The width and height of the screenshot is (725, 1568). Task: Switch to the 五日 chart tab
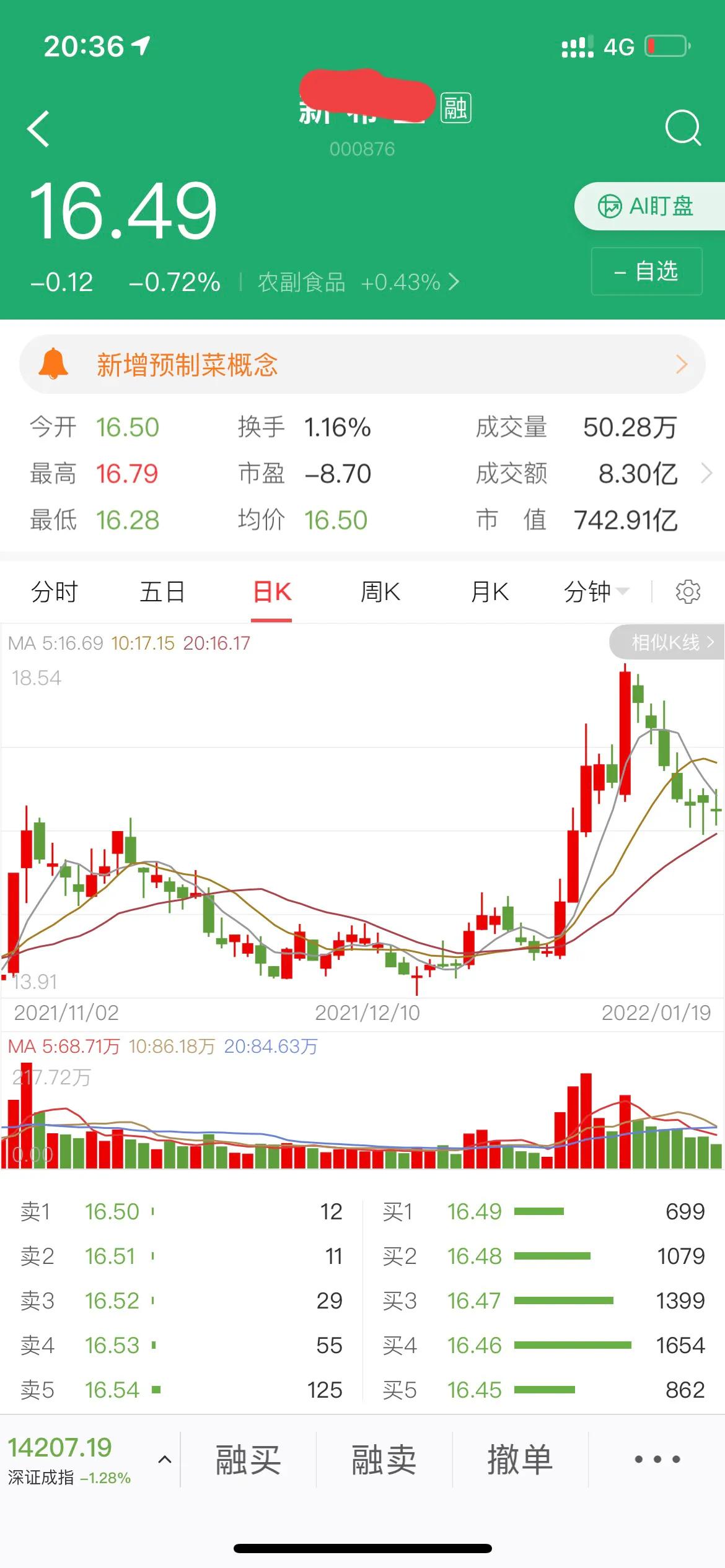162,592
